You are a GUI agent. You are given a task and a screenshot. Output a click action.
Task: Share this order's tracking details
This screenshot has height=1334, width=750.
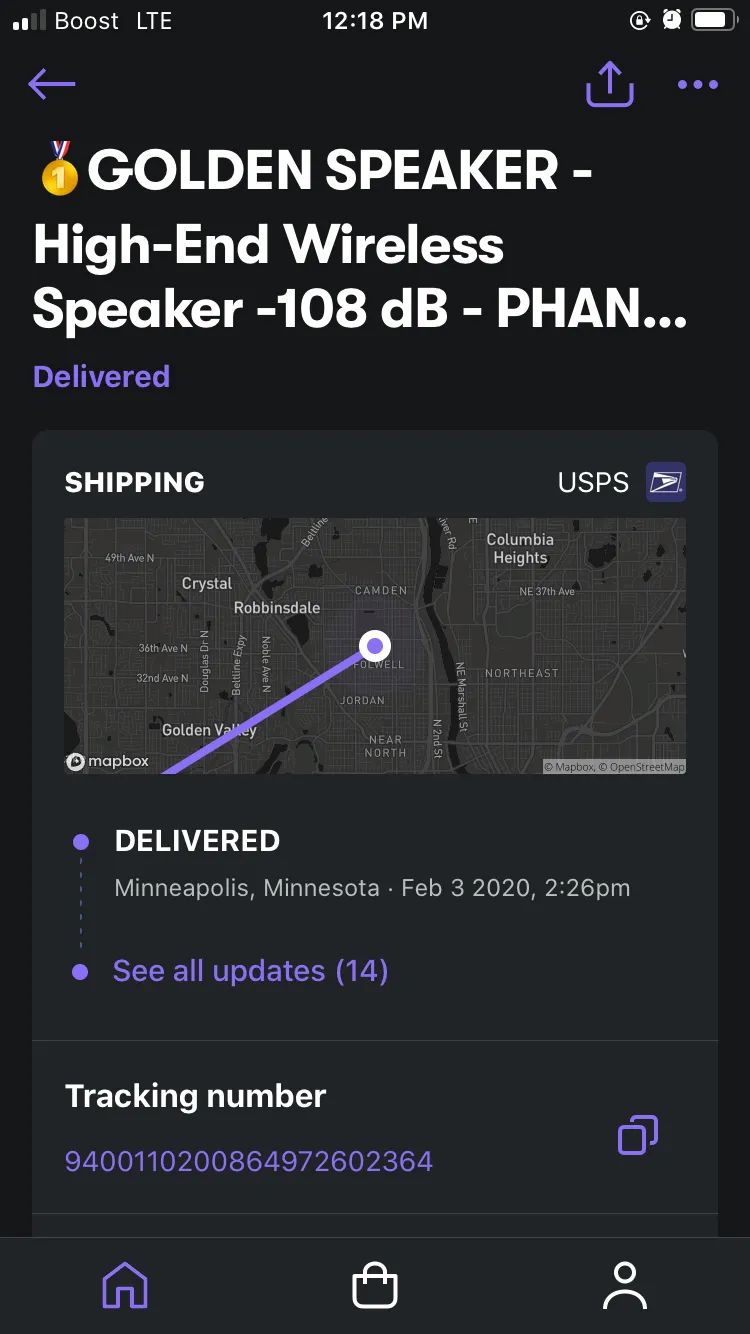[610, 84]
